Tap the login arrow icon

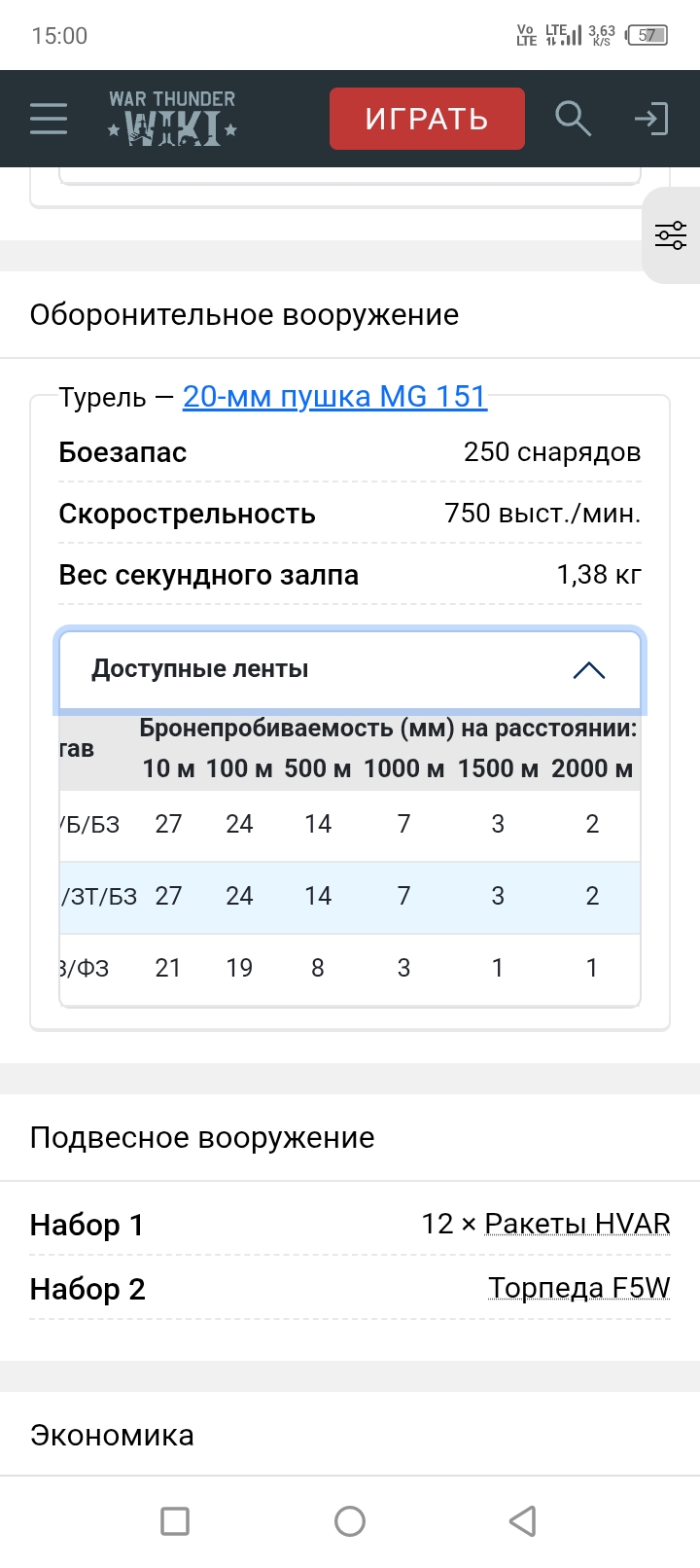651,119
